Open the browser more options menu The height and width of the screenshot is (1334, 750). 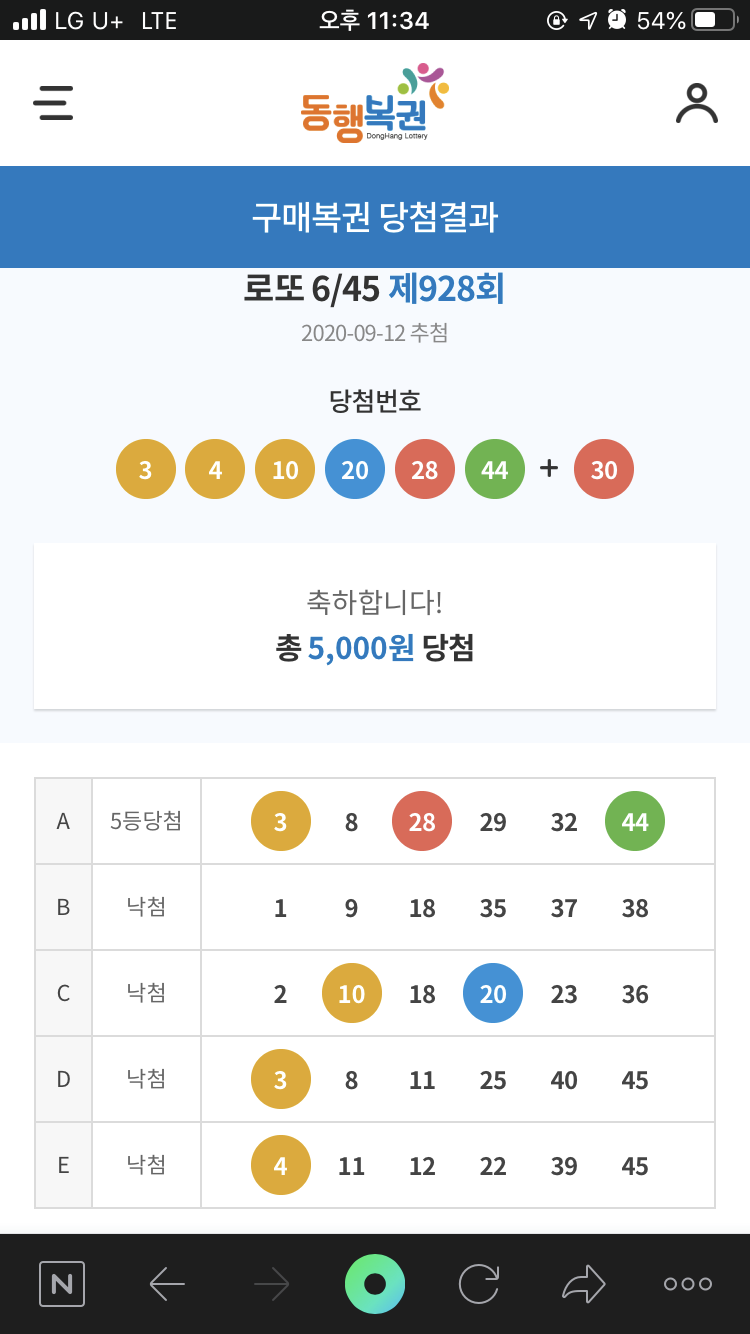(688, 1283)
